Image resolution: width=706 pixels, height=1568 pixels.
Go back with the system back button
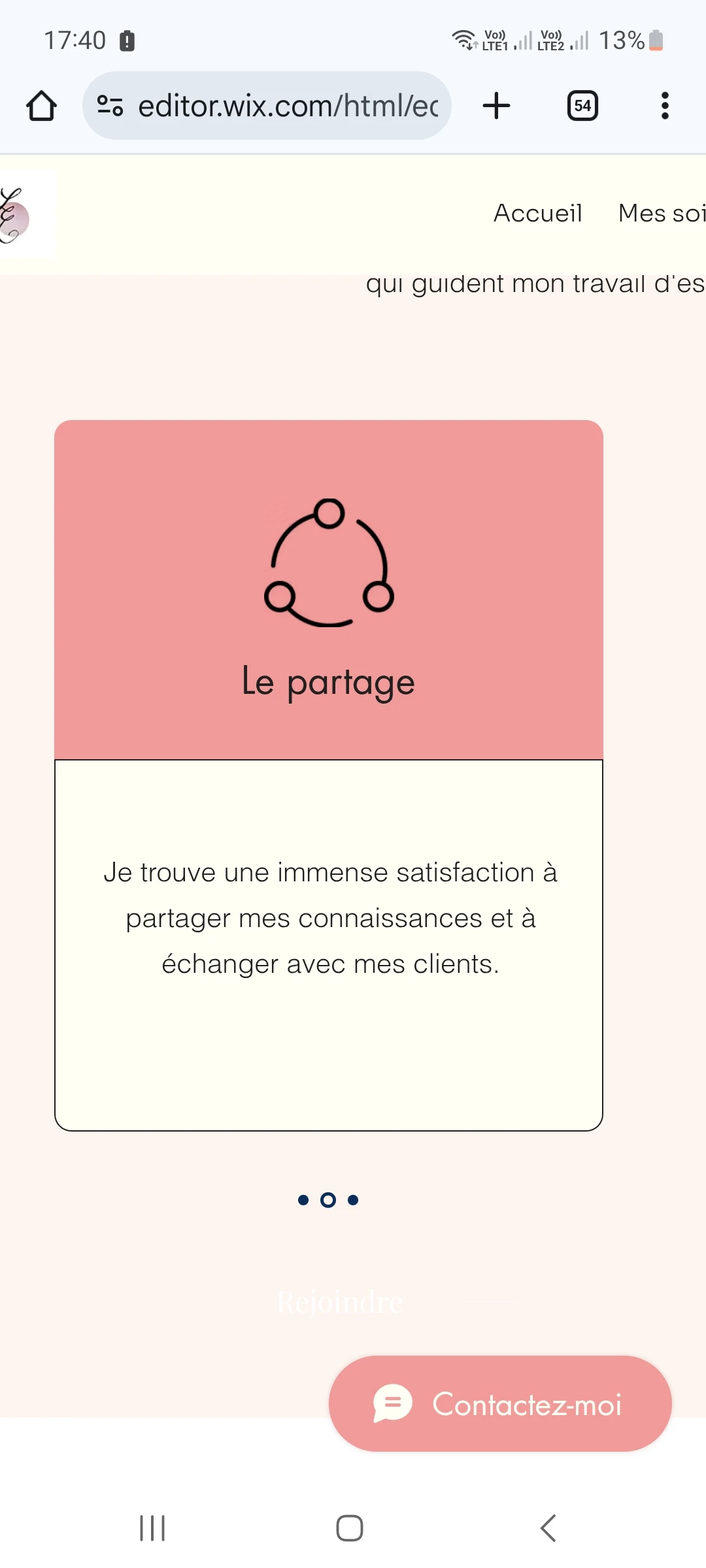(548, 1528)
